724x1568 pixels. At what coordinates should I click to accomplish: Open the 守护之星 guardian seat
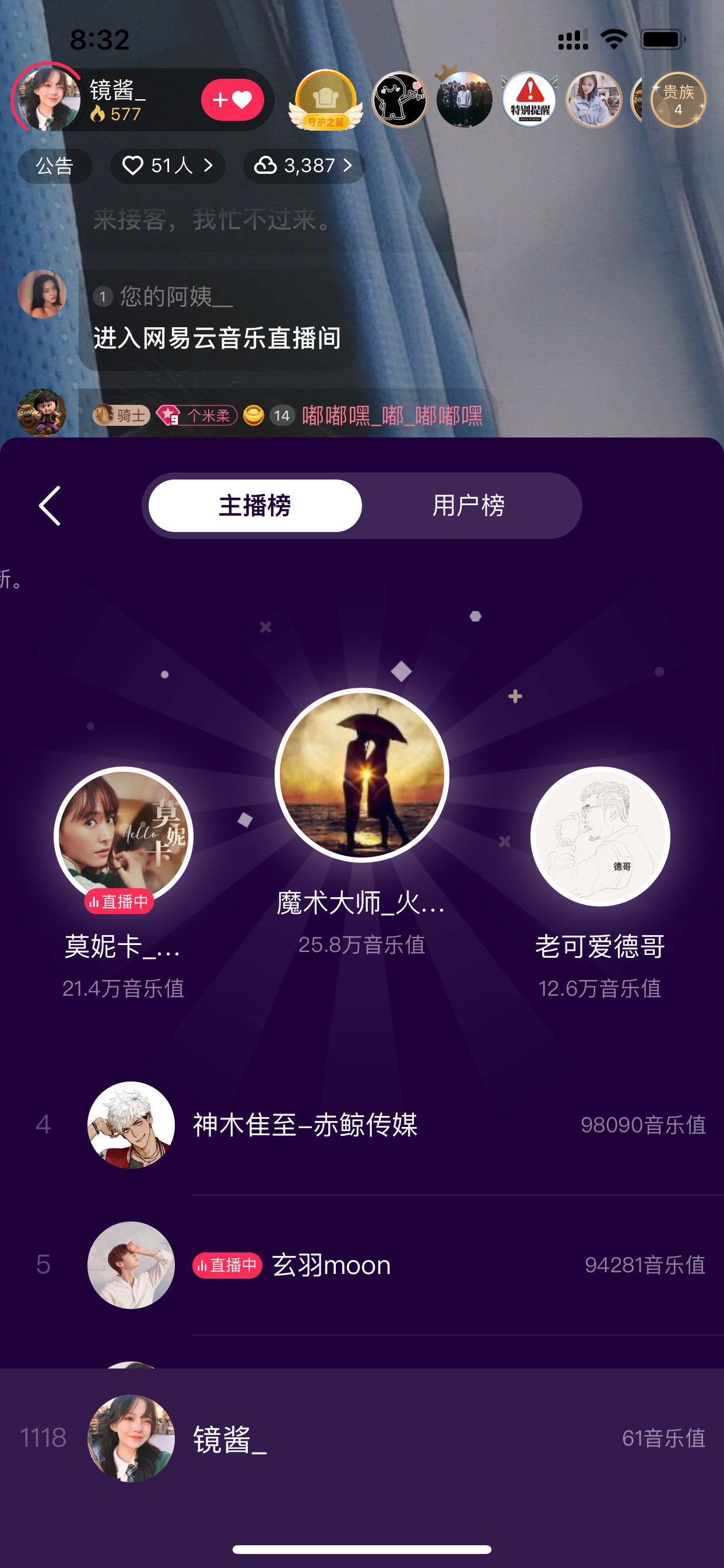(x=325, y=100)
